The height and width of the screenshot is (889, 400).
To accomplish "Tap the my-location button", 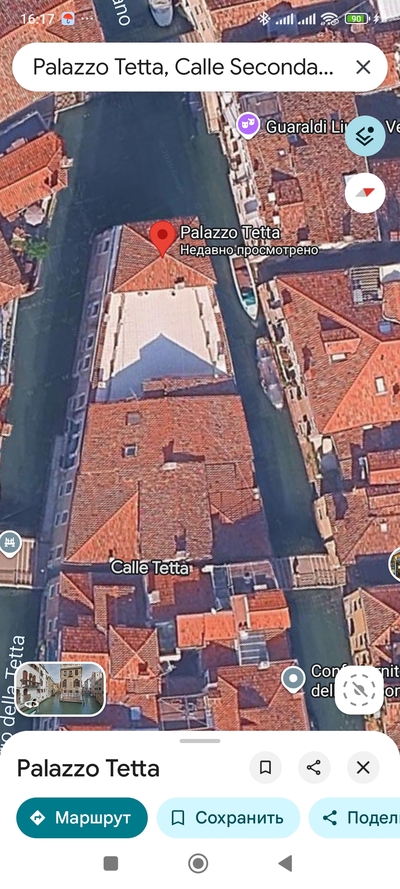I will 359,690.
